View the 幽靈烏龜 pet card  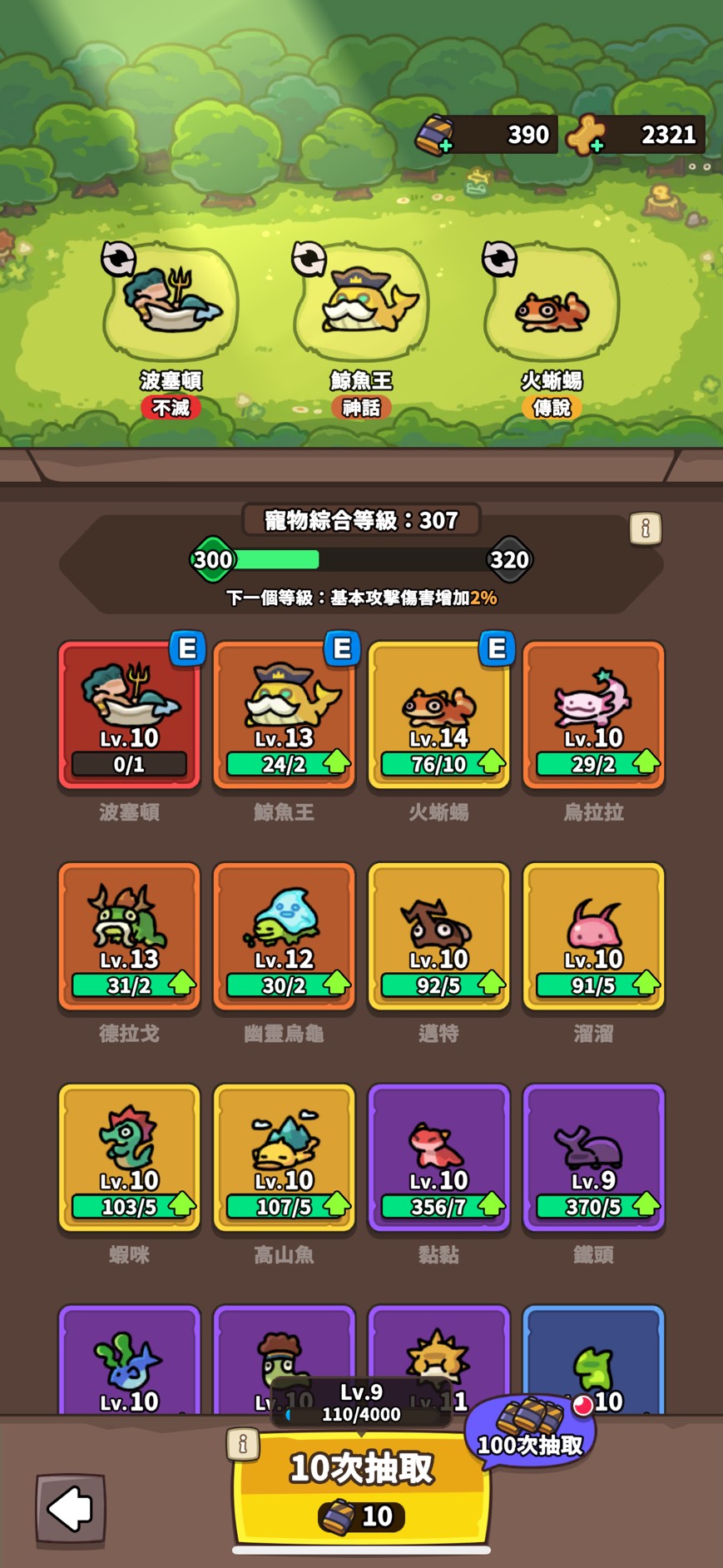point(284,935)
